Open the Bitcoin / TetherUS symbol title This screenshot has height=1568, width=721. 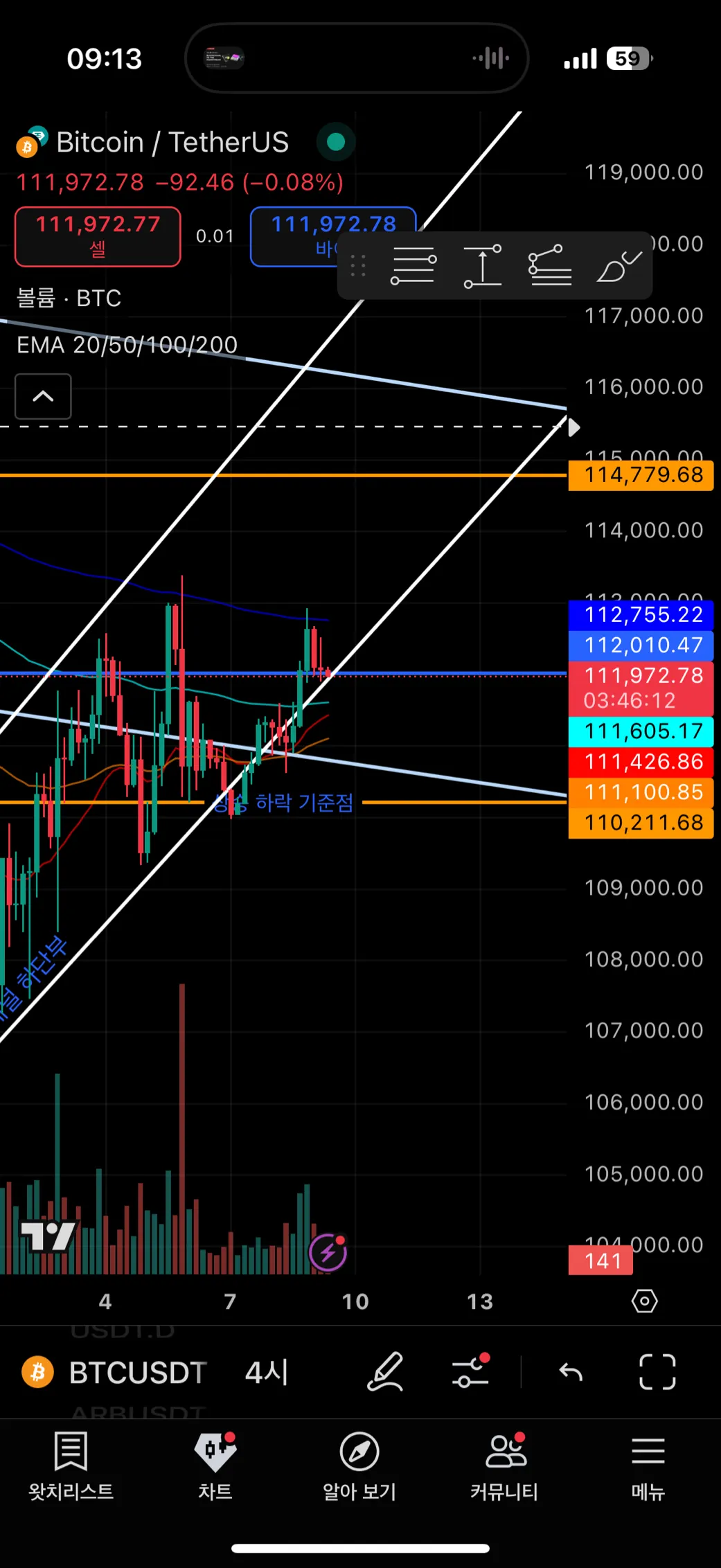(x=172, y=142)
